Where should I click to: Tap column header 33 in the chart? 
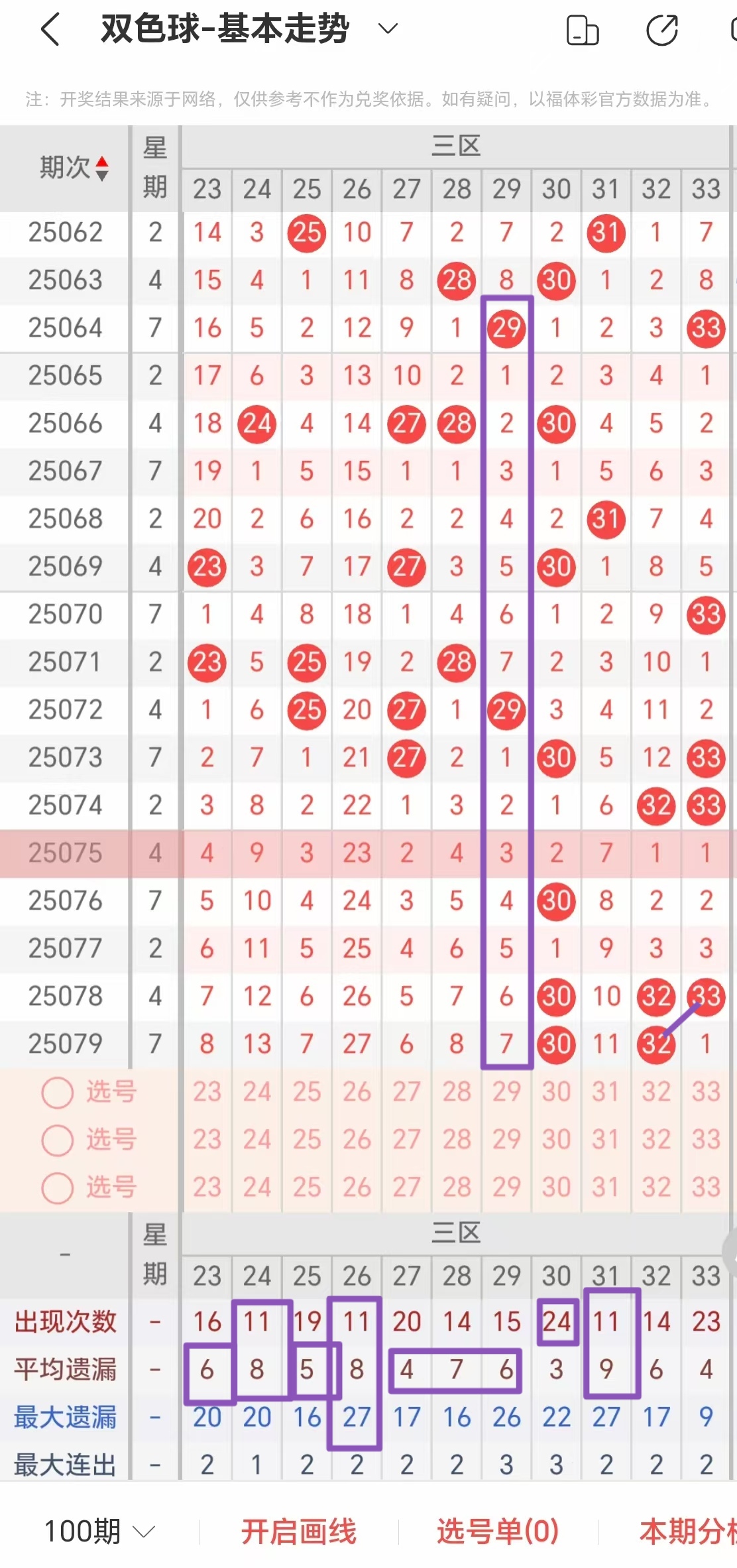706,190
